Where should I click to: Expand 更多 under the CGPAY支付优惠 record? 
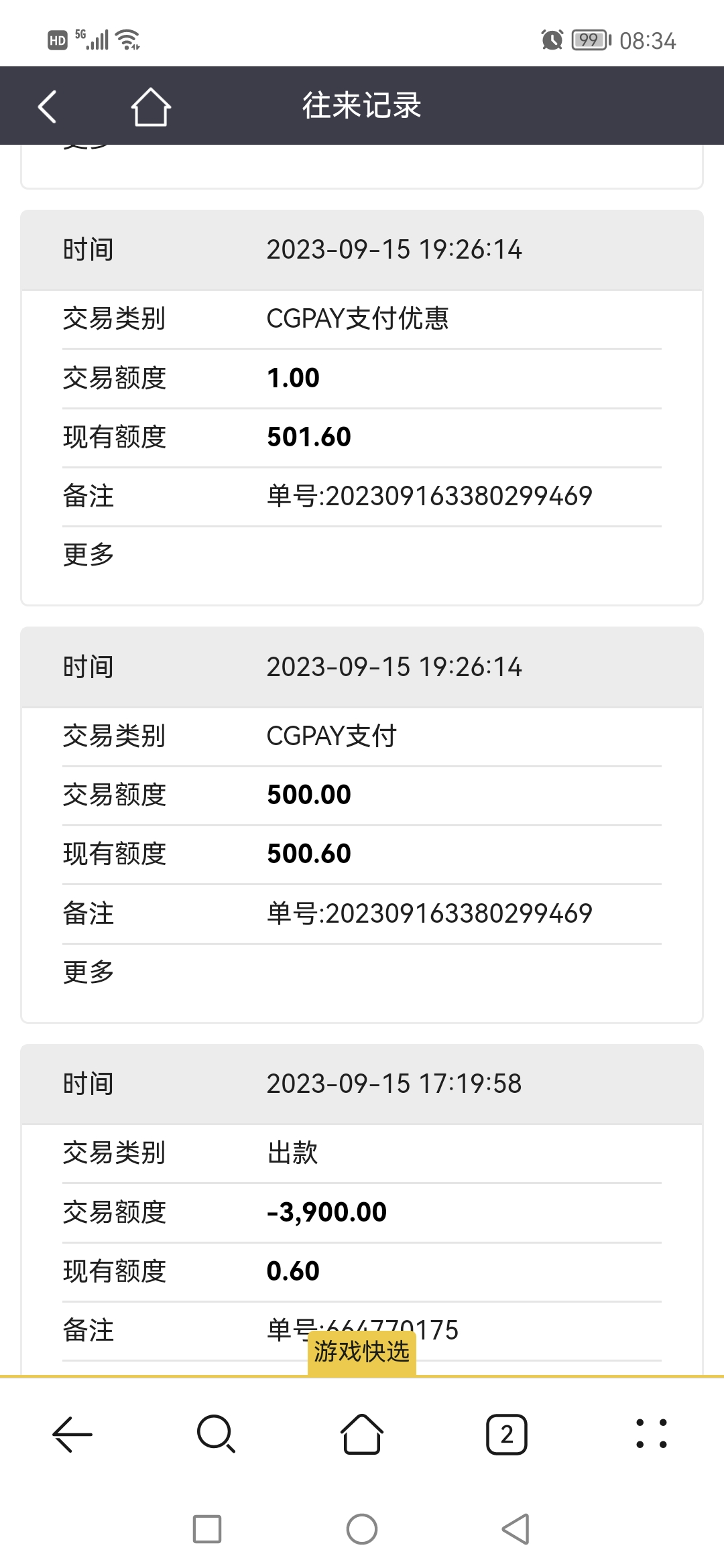88,555
